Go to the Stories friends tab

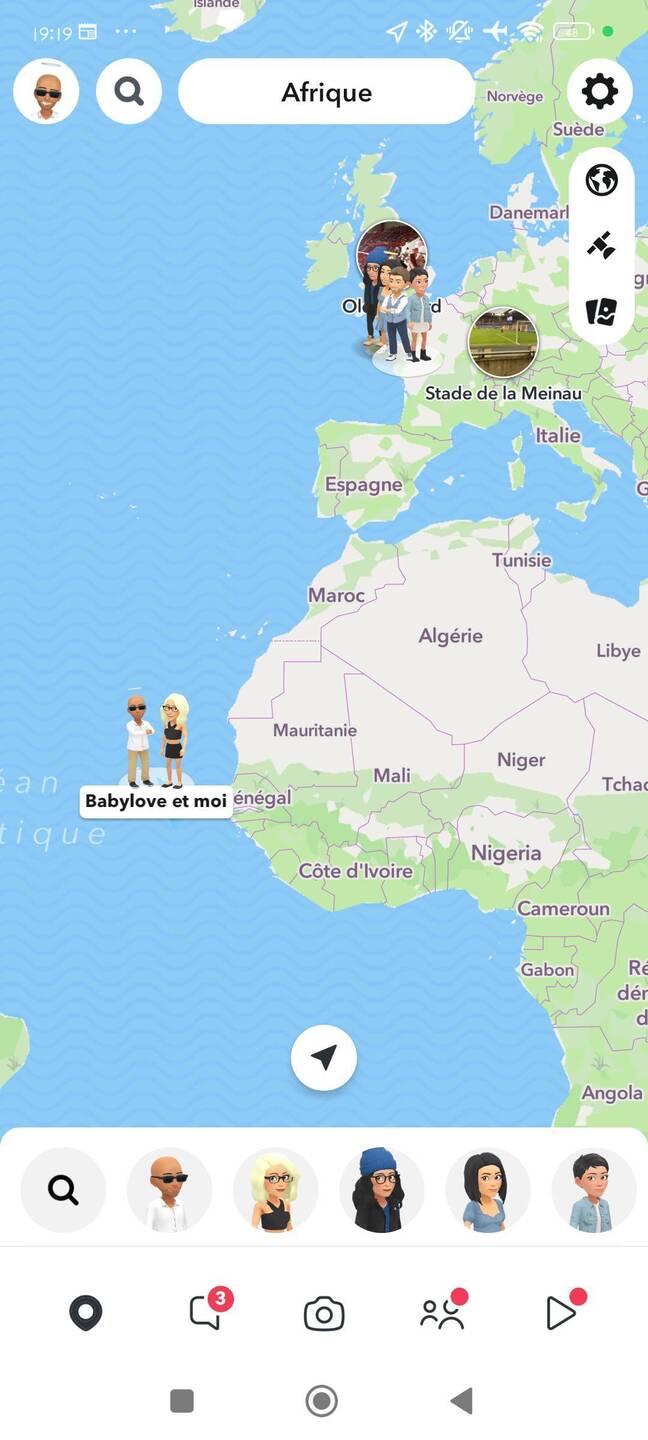point(441,1312)
